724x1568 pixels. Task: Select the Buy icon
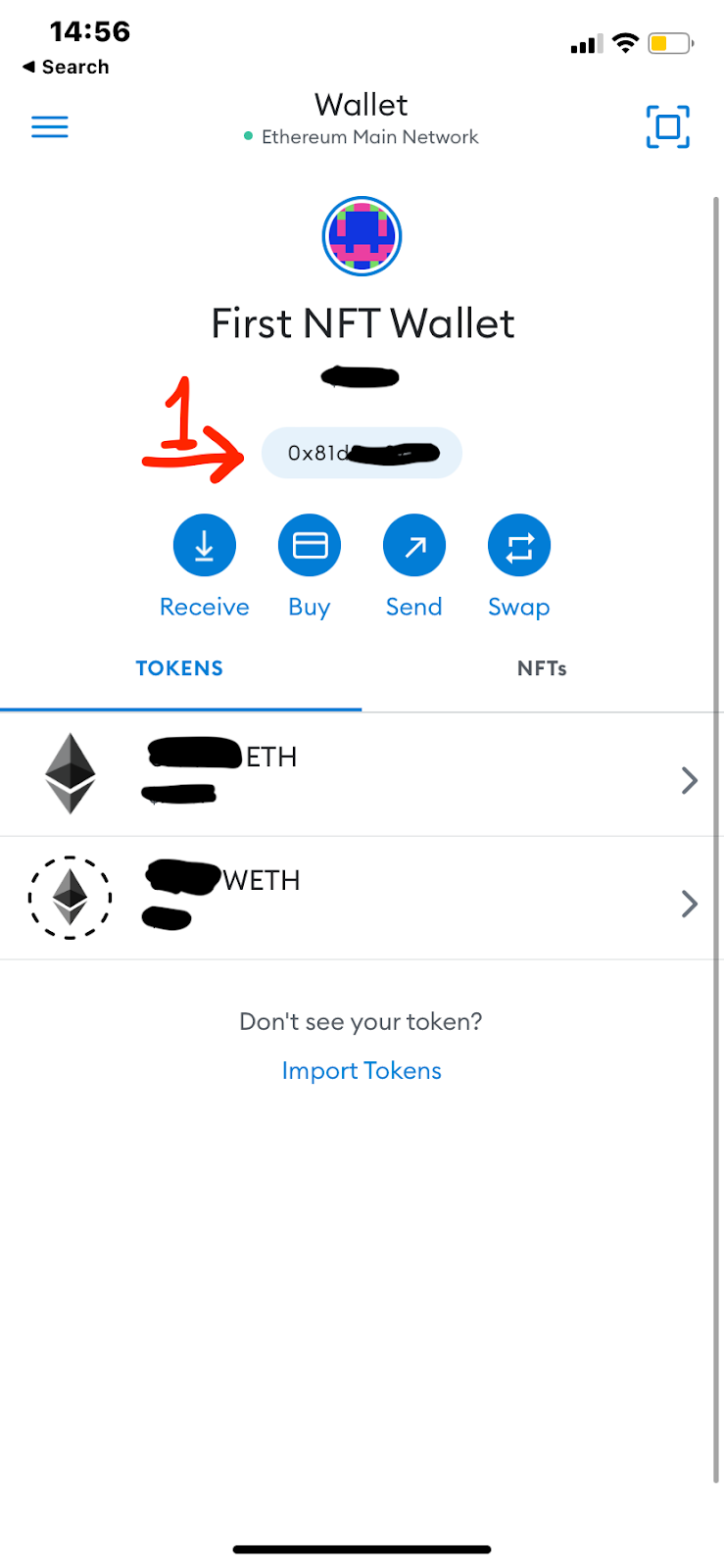point(310,545)
